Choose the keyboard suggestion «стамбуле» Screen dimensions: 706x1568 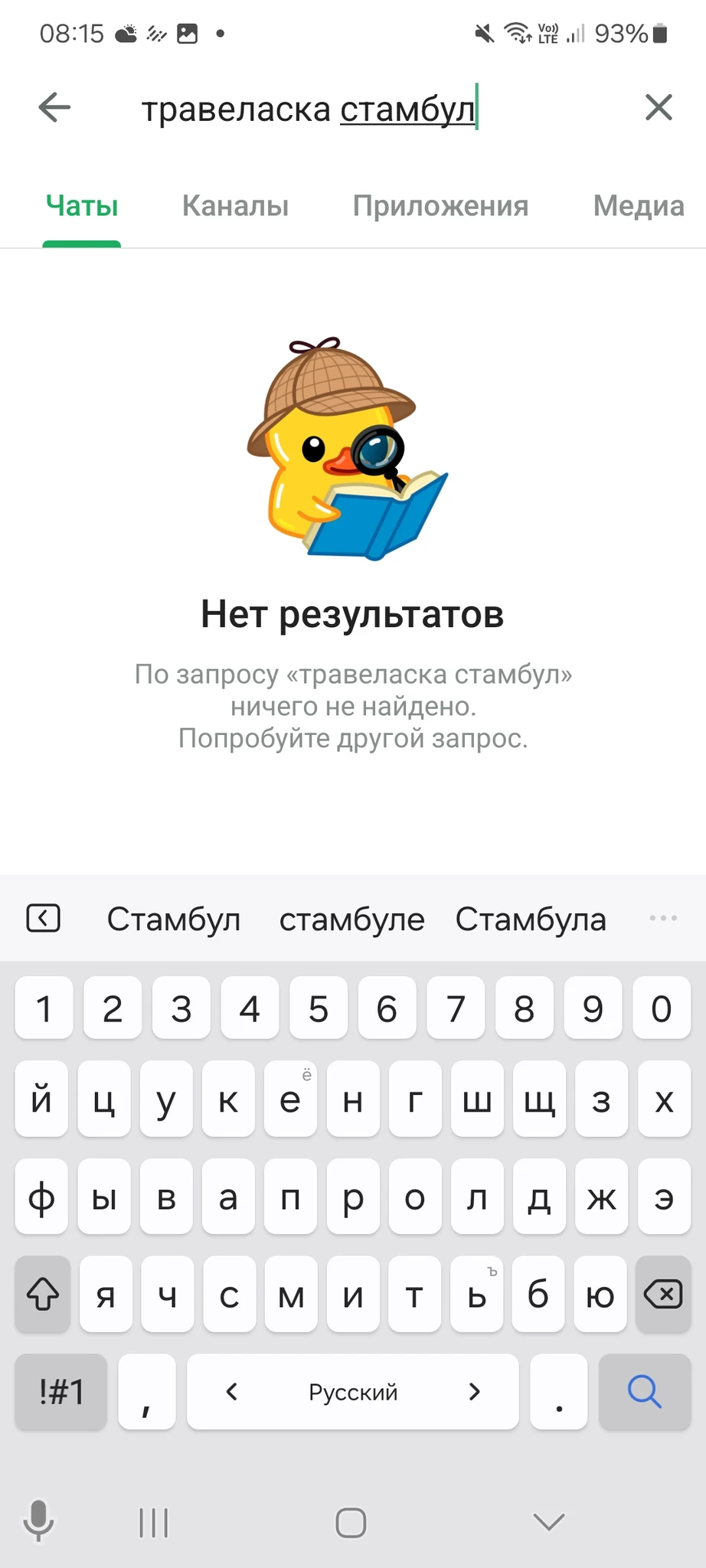351,919
